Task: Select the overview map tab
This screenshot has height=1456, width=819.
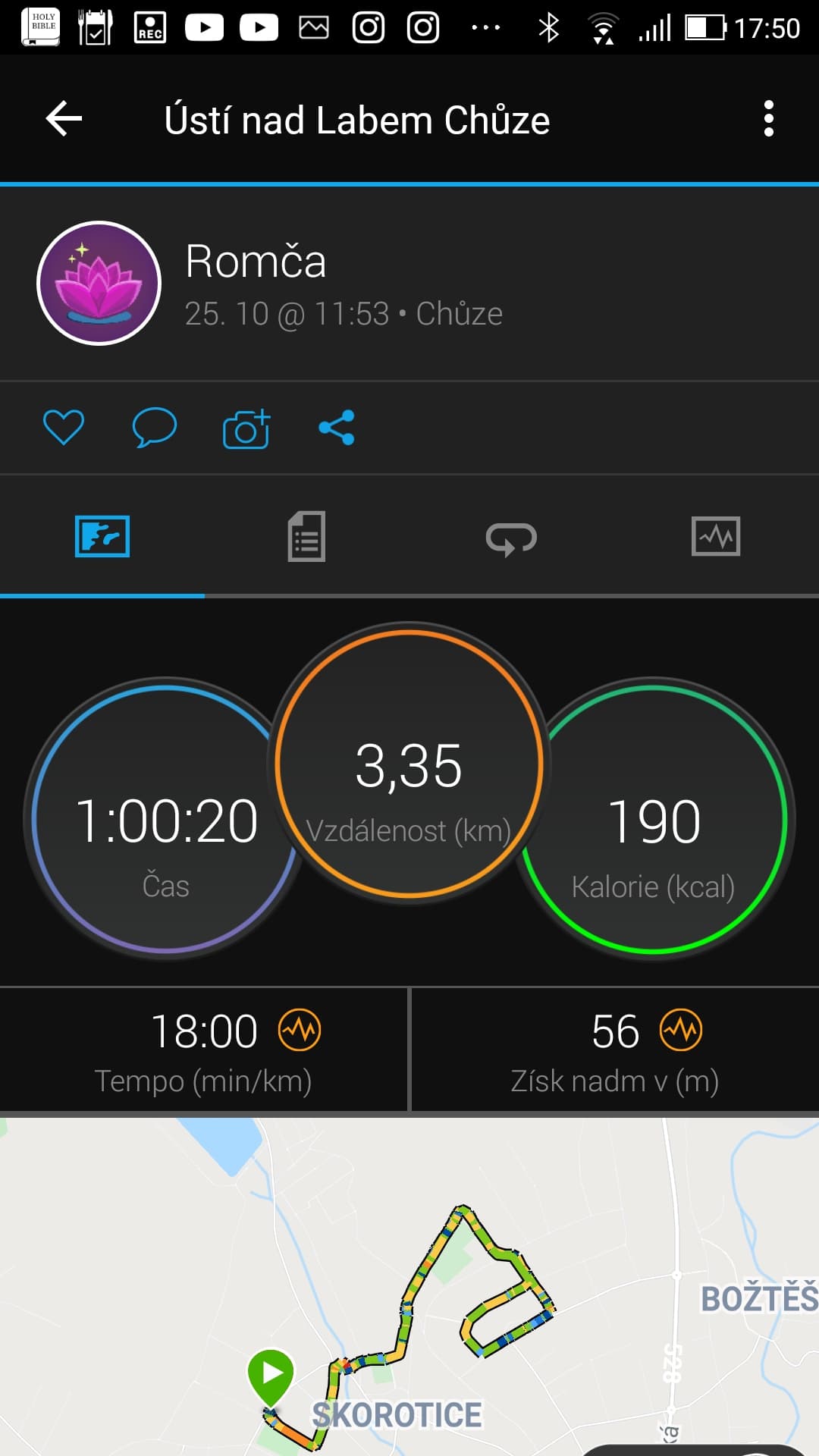Action: (x=102, y=537)
